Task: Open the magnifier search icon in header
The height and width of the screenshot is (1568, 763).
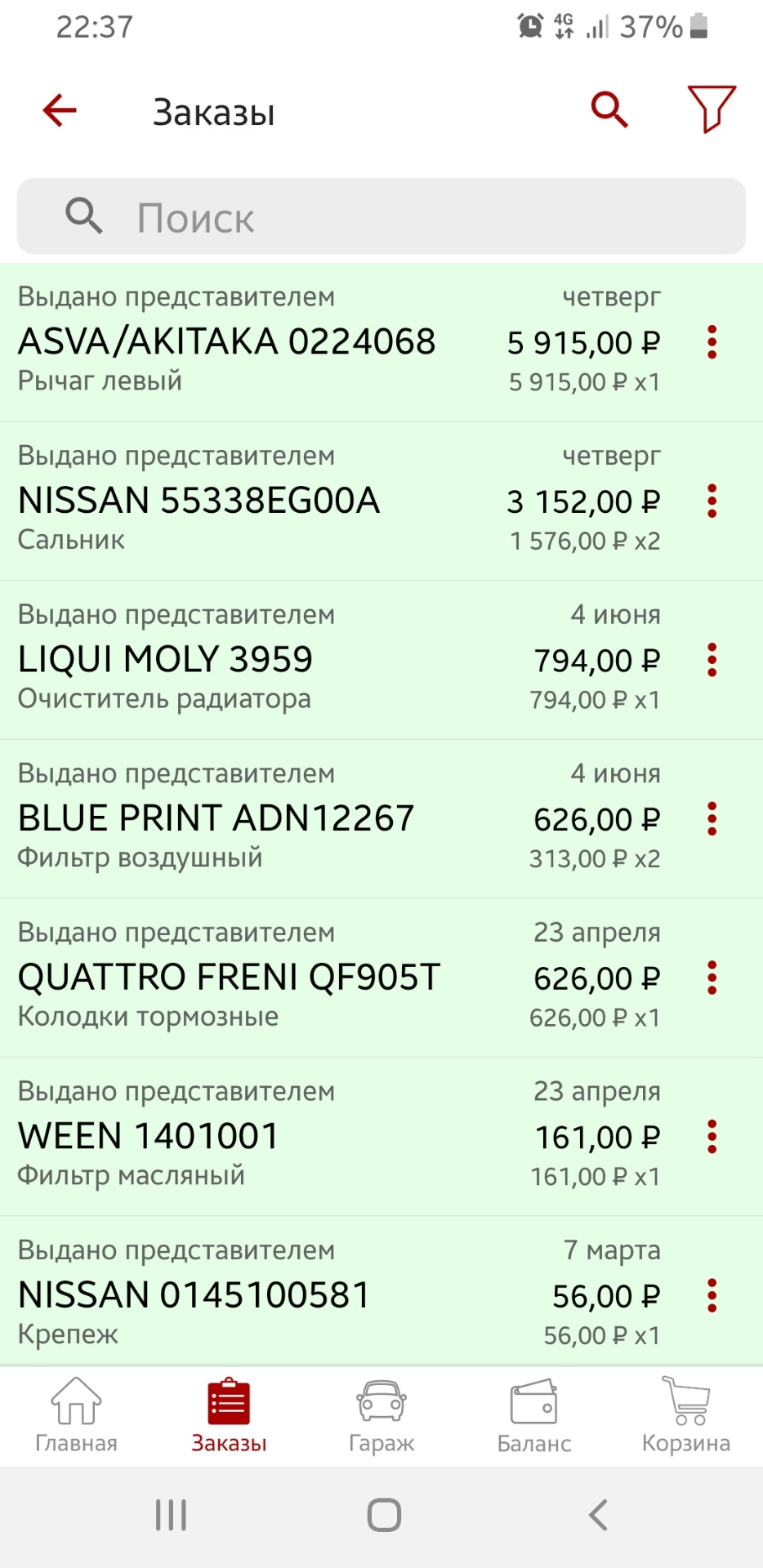Action: tap(609, 109)
